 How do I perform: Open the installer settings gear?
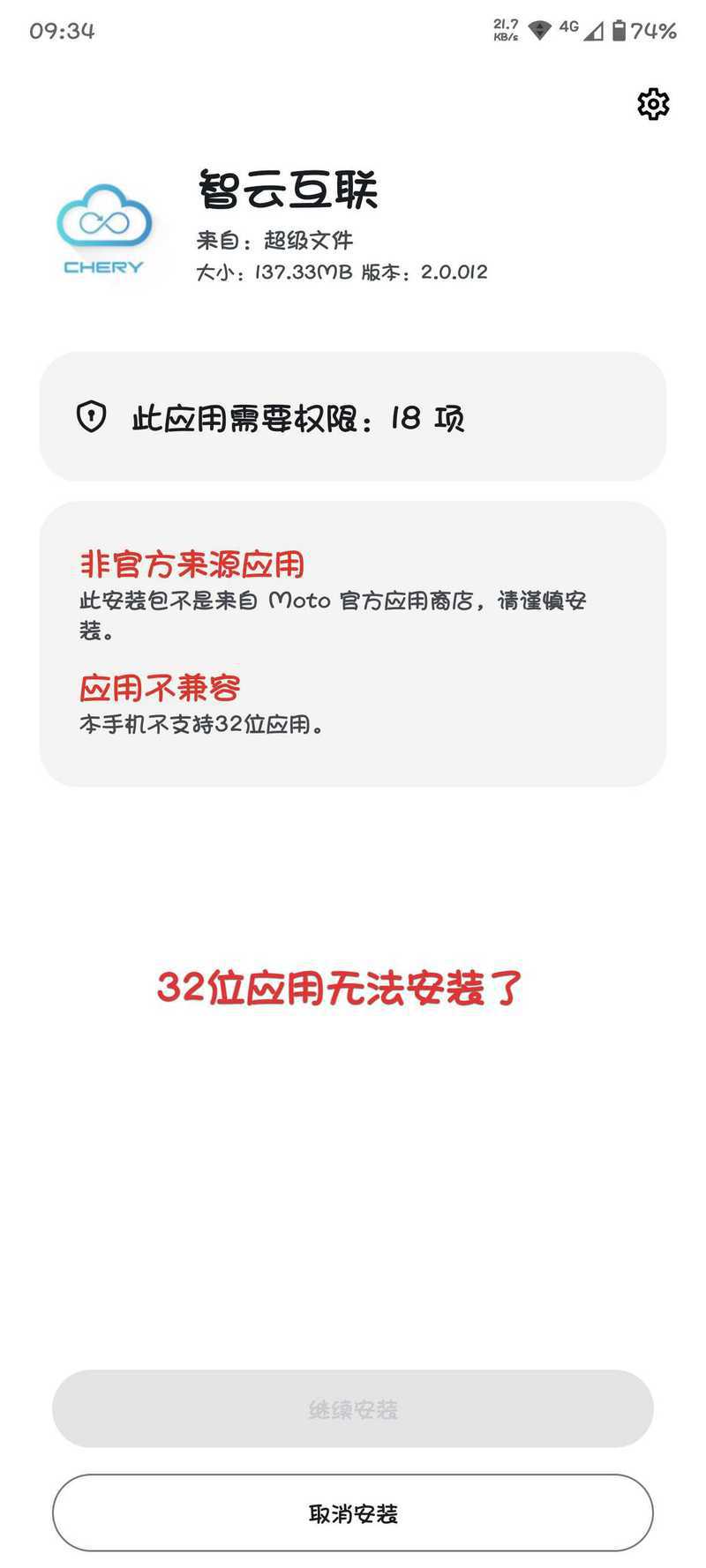tap(653, 104)
